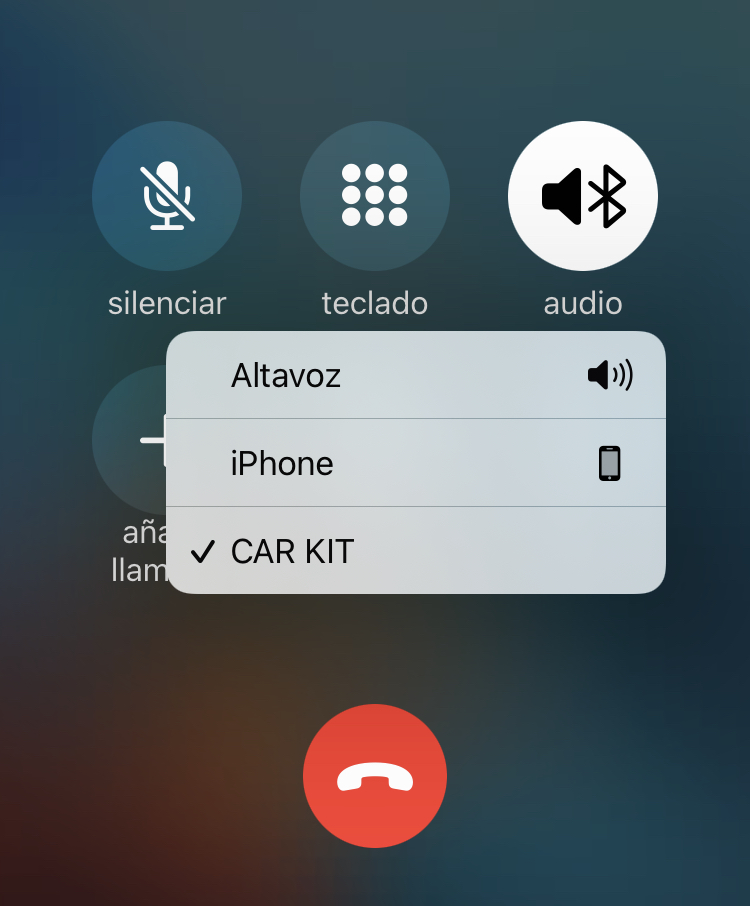Image resolution: width=750 pixels, height=906 pixels.
Task: End the call with the red button
Action: tap(375, 776)
